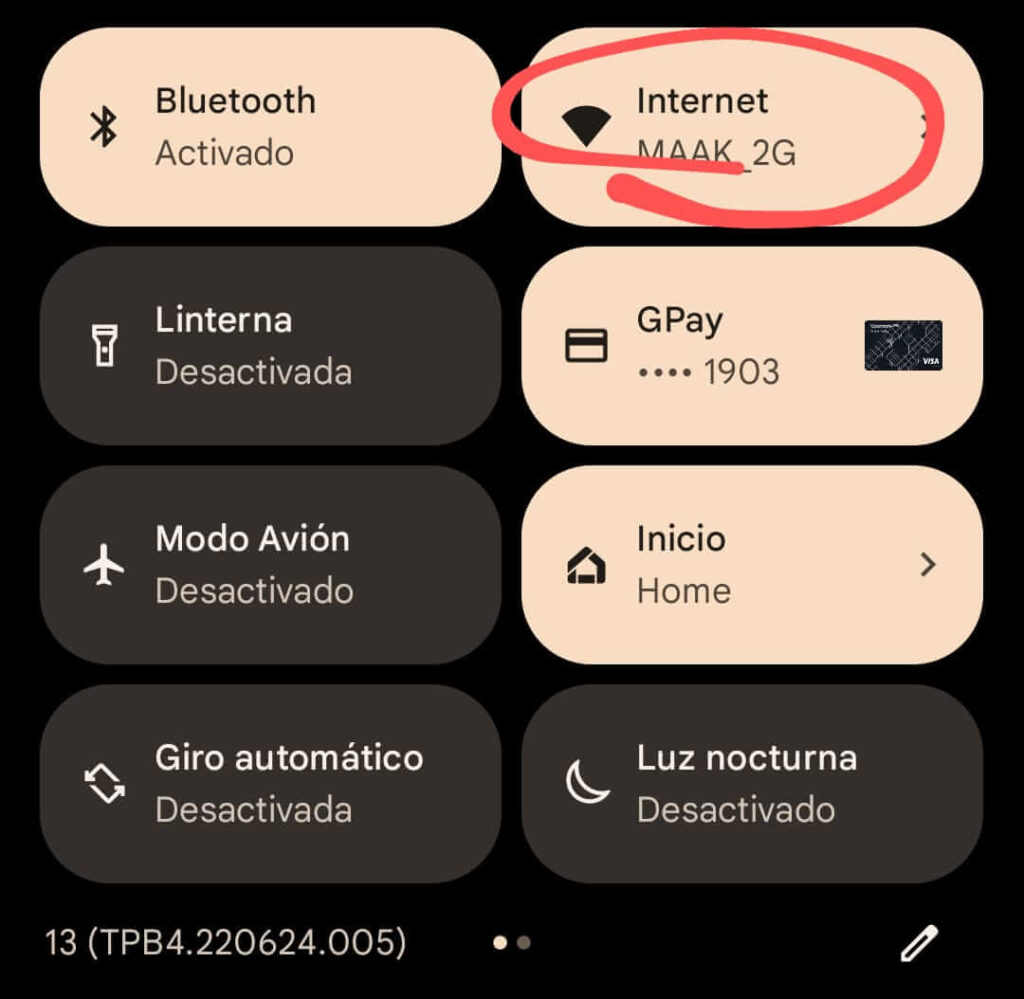The image size is (1024, 999).
Task: Turn off the Bluetooth tile
Action: coord(270,127)
